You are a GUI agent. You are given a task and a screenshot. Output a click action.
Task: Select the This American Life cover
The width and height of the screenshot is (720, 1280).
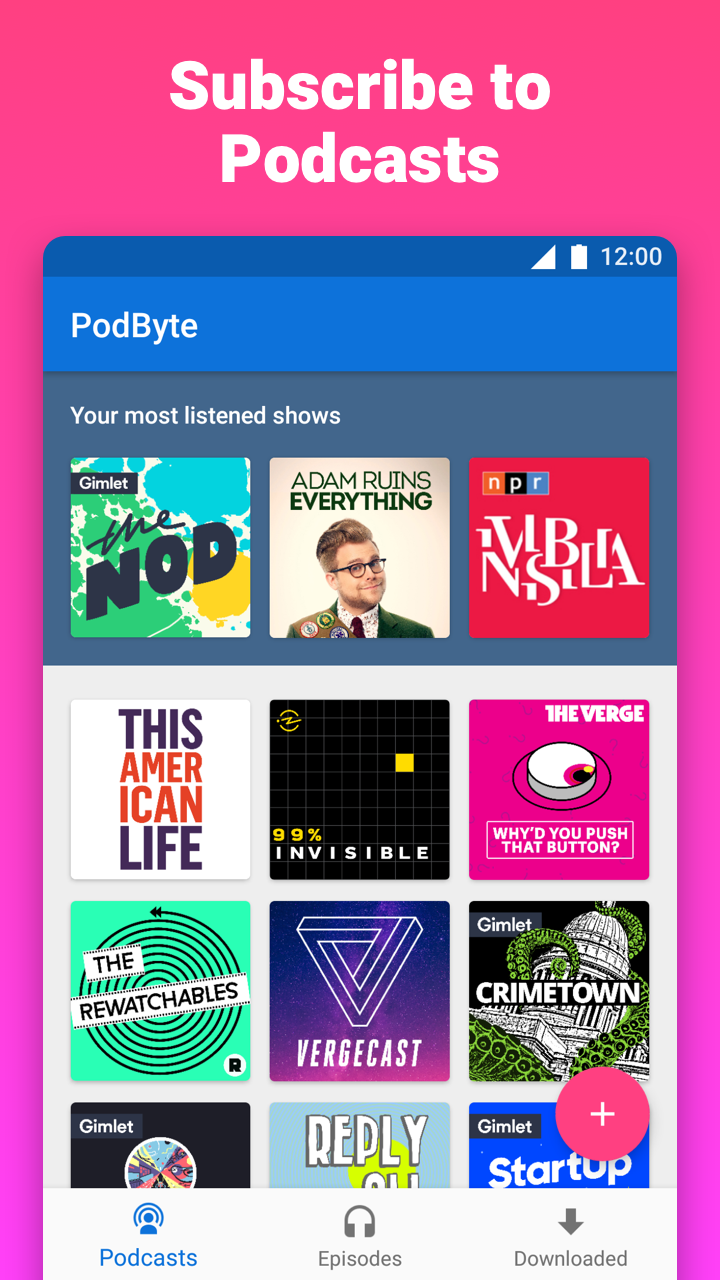point(160,789)
